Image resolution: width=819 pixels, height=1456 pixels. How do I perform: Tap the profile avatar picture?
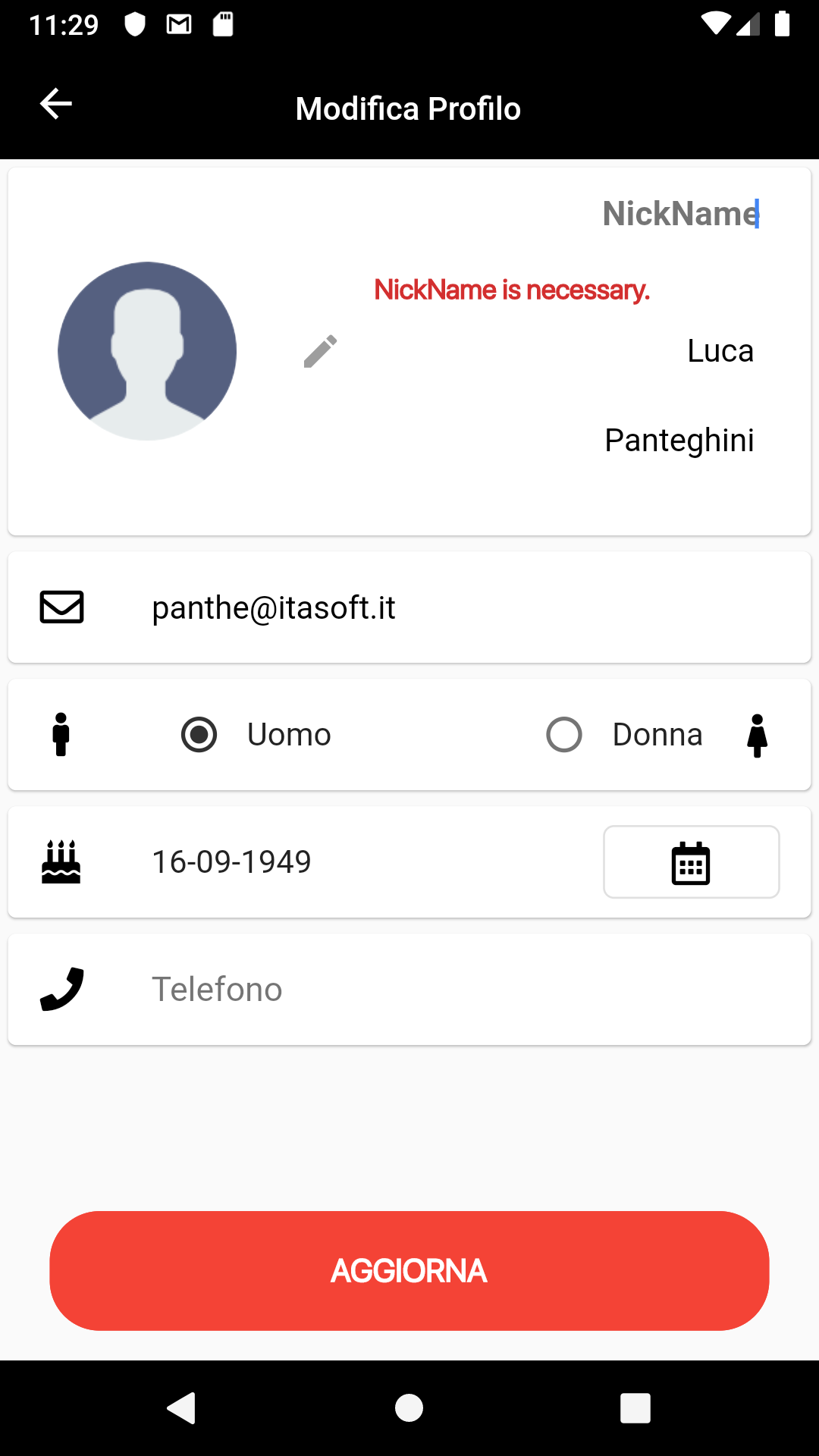[x=147, y=351]
